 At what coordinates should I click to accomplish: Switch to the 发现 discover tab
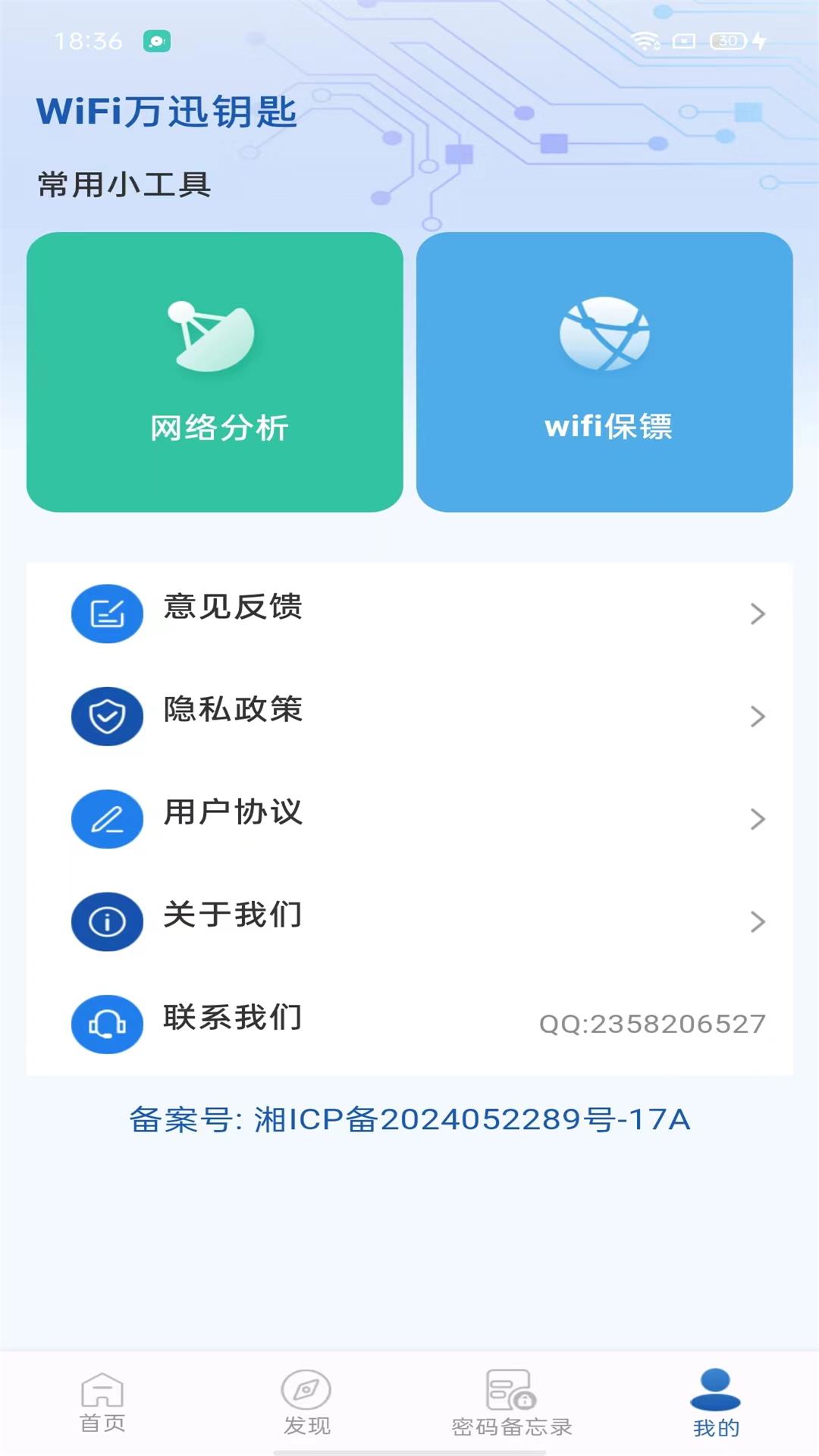[307, 1403]
